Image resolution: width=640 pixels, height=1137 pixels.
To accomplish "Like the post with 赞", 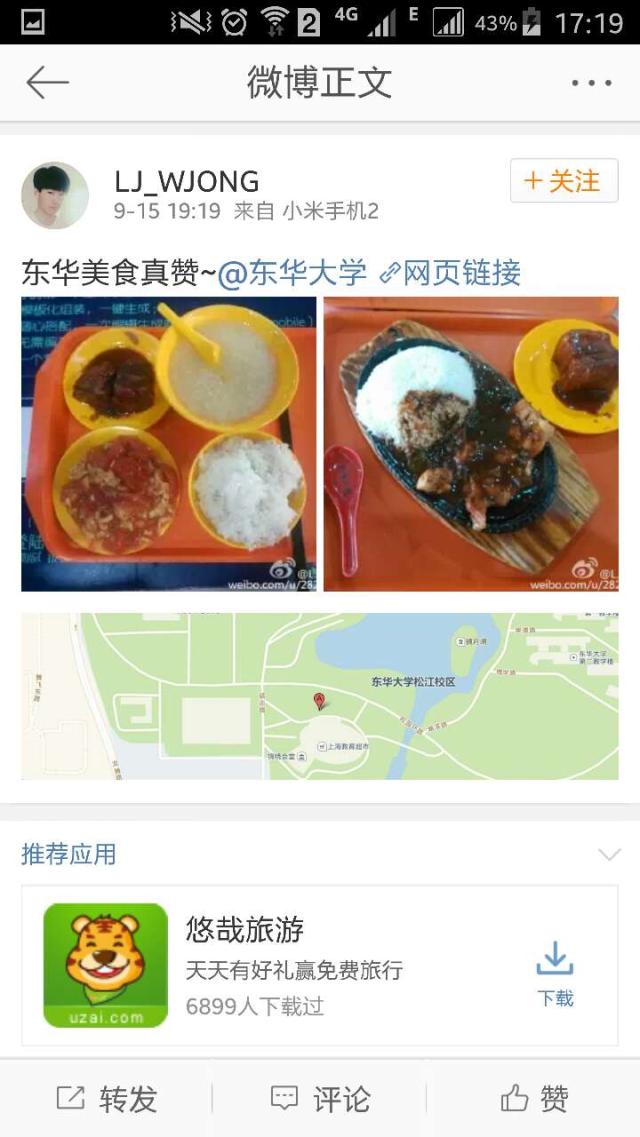I will [534, 1099].
